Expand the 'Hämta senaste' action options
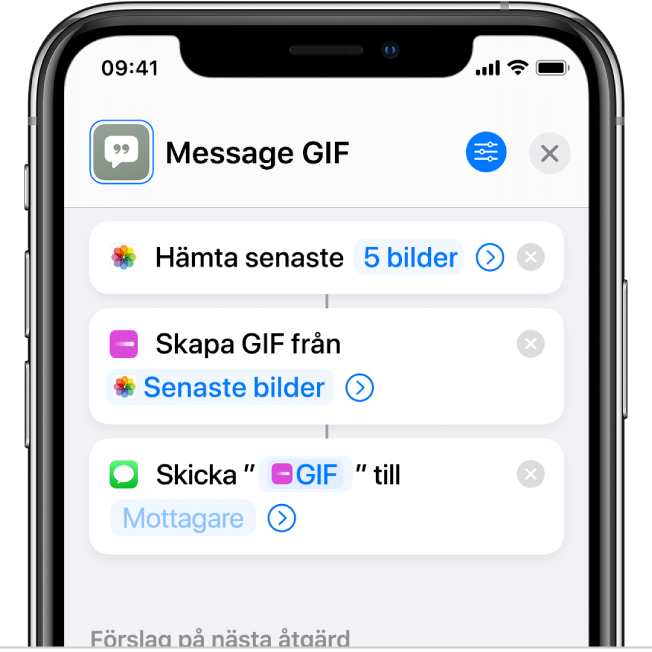 click(x=489, y=258)
